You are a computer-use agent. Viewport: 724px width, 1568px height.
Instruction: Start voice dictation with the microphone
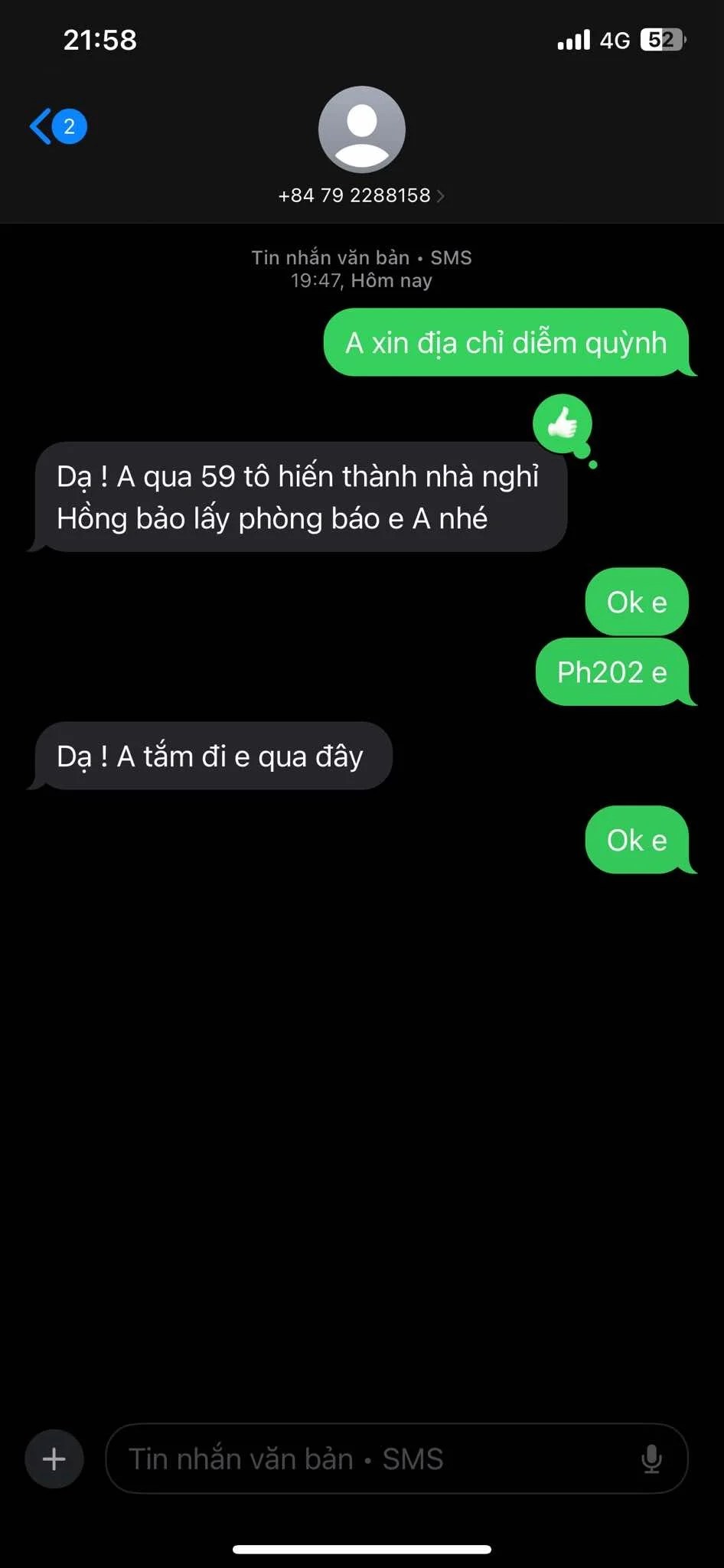[x=651, y=1459]
